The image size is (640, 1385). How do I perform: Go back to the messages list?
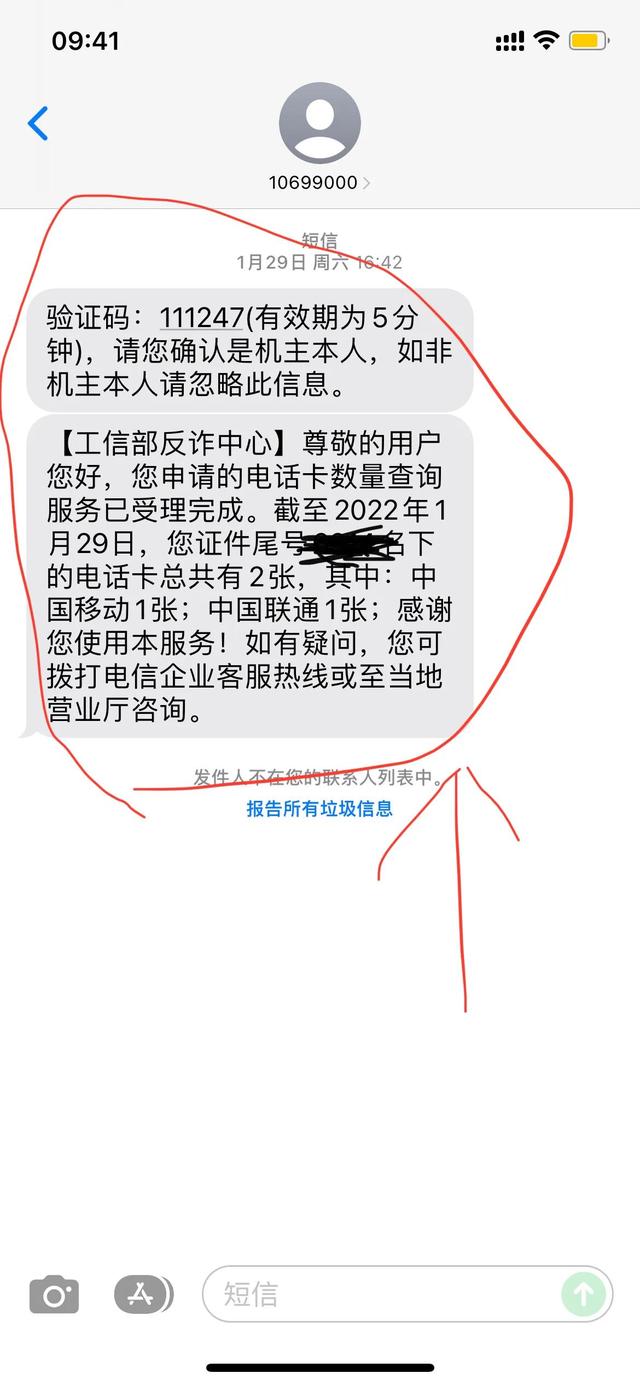click(38, 124)
